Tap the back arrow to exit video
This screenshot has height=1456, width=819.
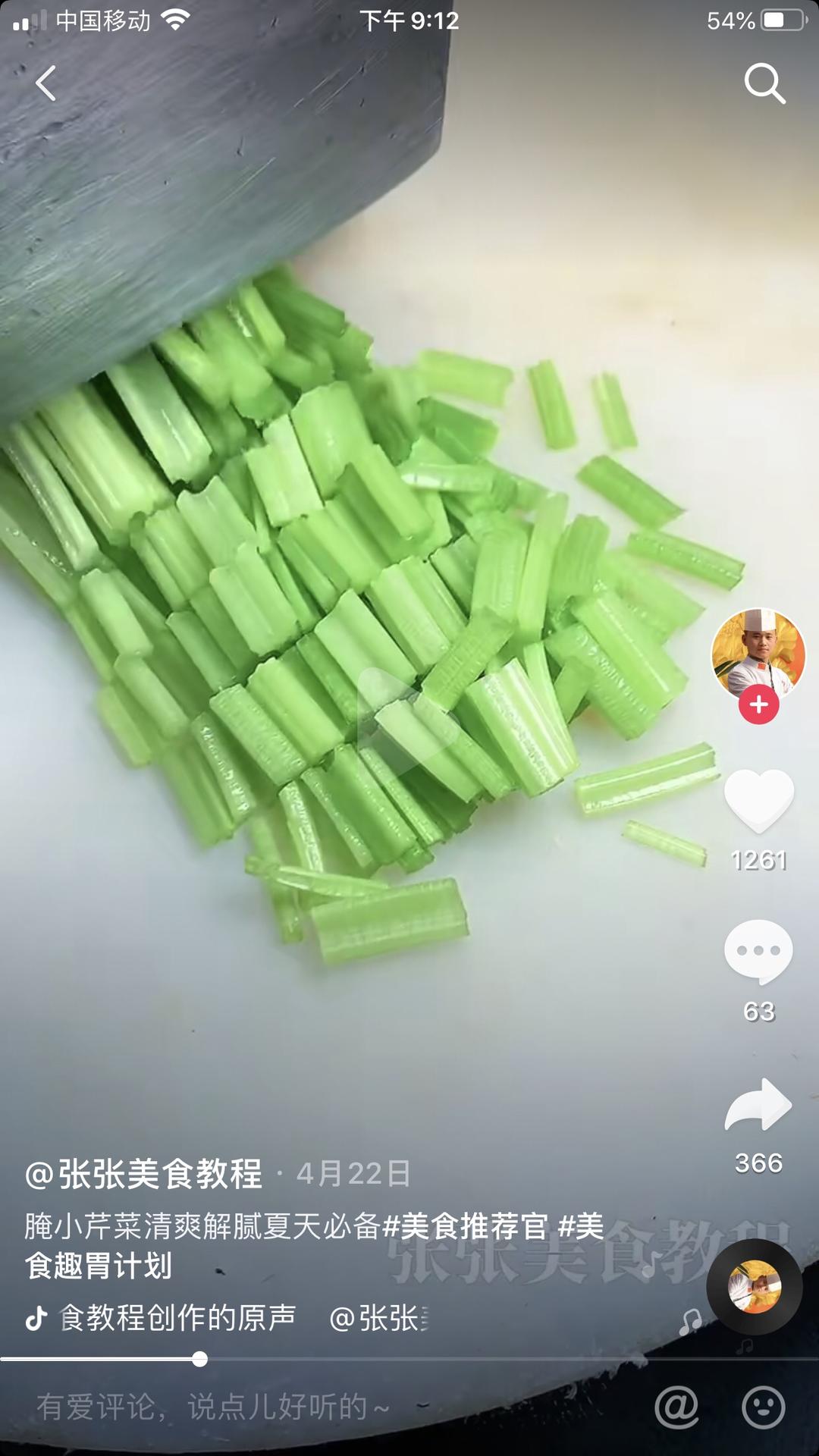tap(45, 83)
